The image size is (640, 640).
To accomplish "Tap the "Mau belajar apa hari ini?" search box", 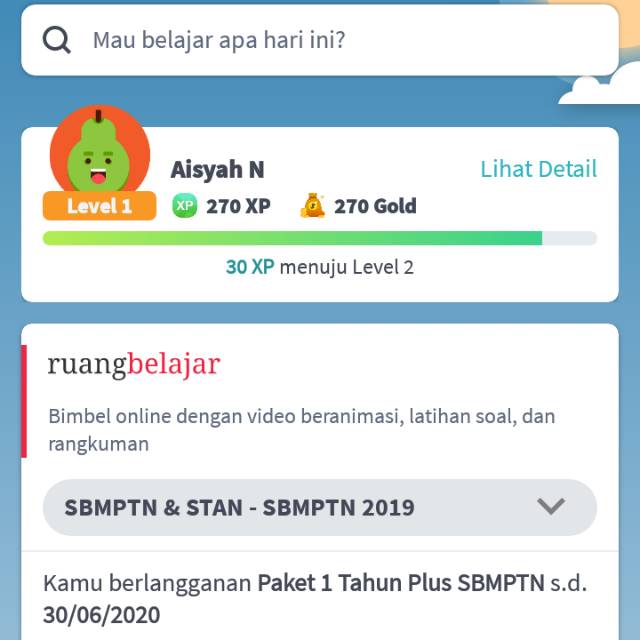I will coord(320,40).
